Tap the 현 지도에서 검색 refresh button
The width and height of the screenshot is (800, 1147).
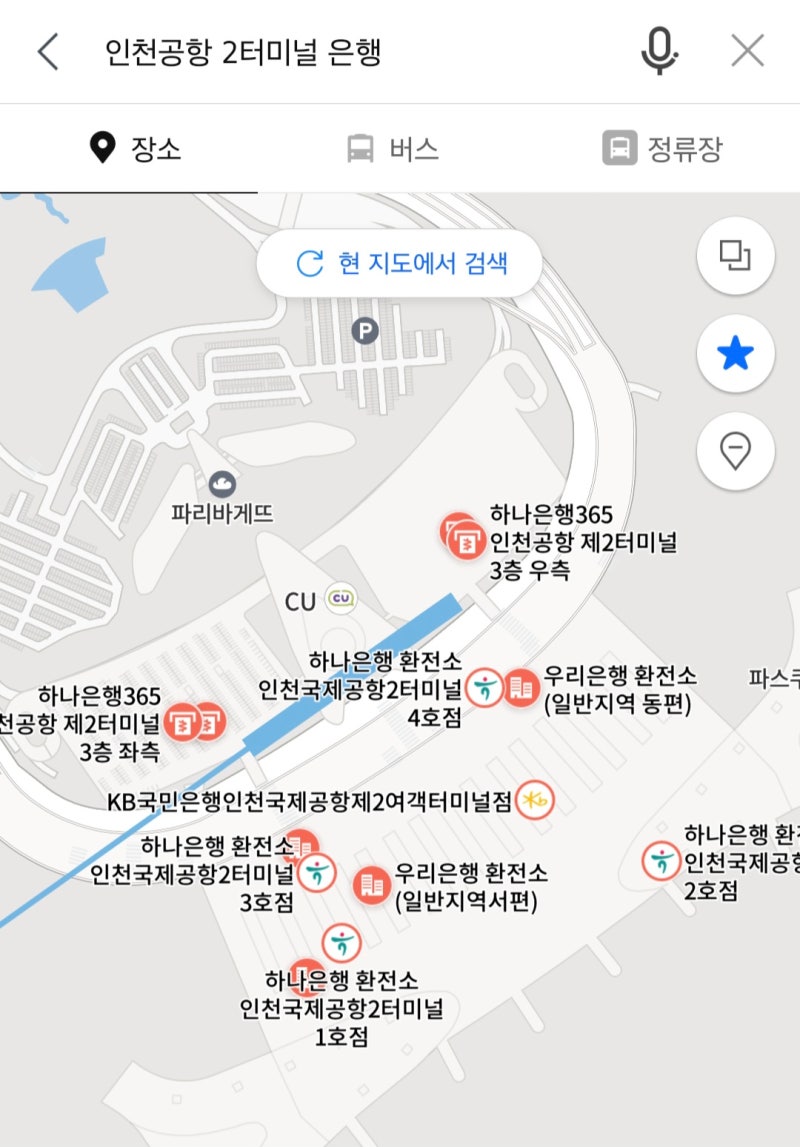400,262
